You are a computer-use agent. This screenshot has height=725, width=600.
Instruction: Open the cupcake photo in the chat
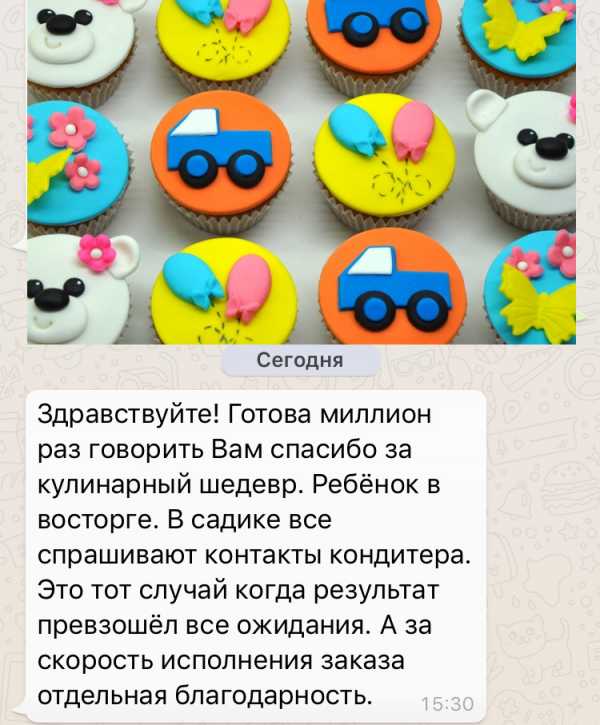(300, 170)
